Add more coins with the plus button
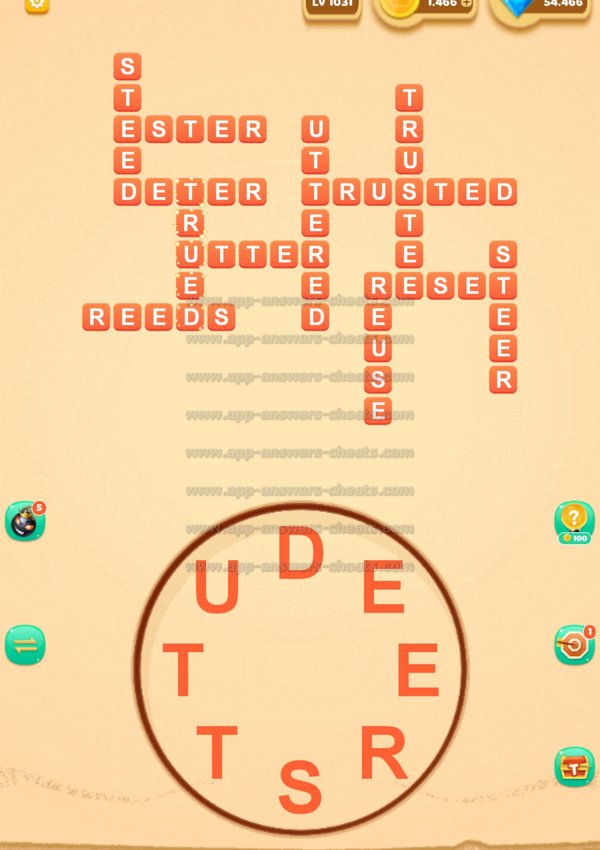Image resolution: width=600 pixels, height=850 pixels. [466, 4]
